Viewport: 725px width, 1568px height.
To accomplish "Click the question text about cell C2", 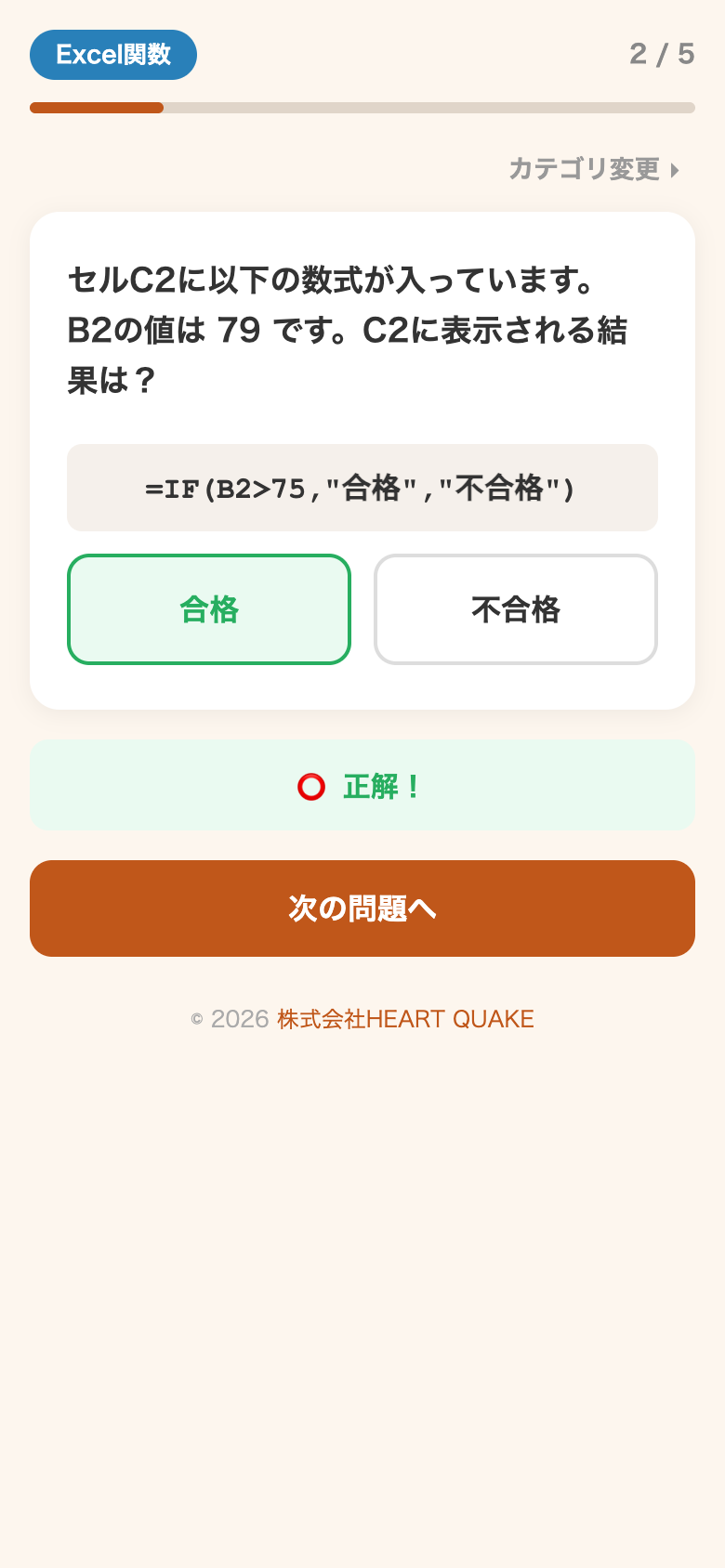I will [x=349, y=330].
